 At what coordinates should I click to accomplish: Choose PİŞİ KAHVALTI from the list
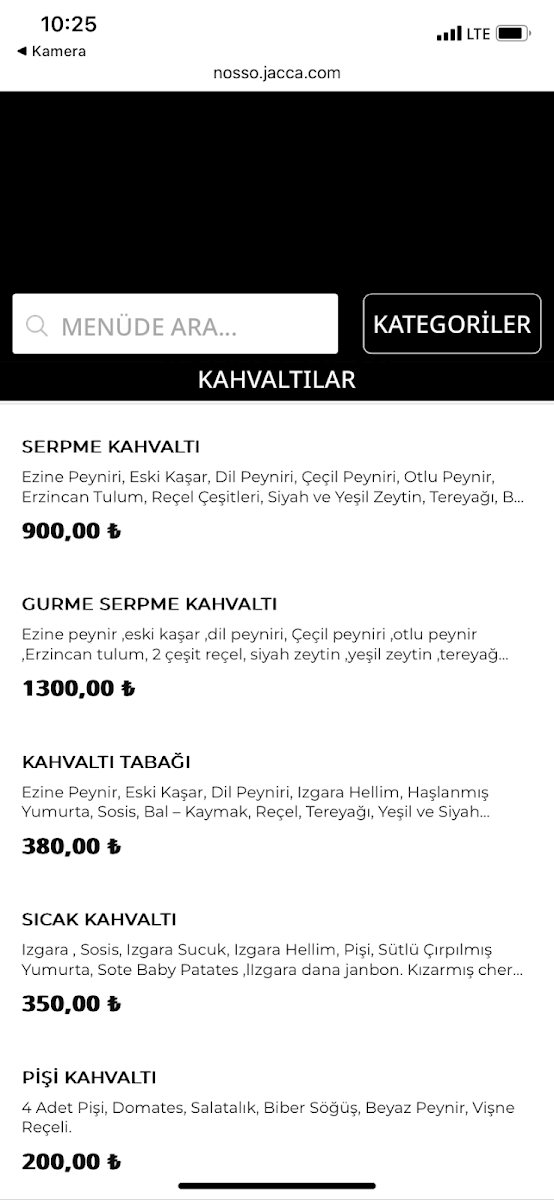277,1120
